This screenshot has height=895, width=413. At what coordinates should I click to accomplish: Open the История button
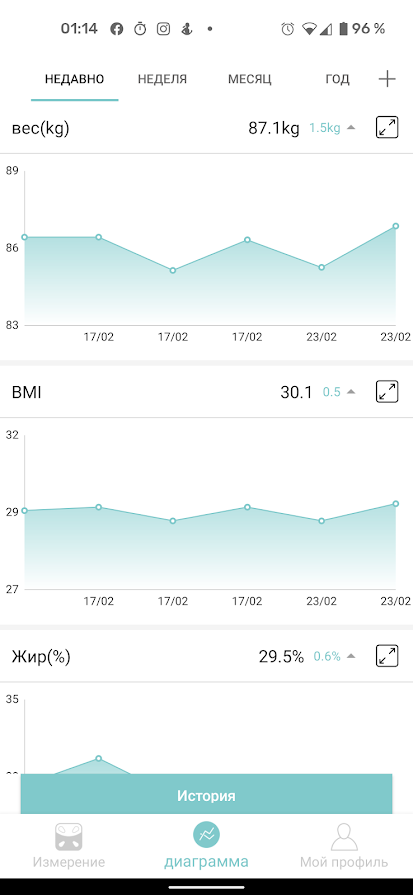206,795
